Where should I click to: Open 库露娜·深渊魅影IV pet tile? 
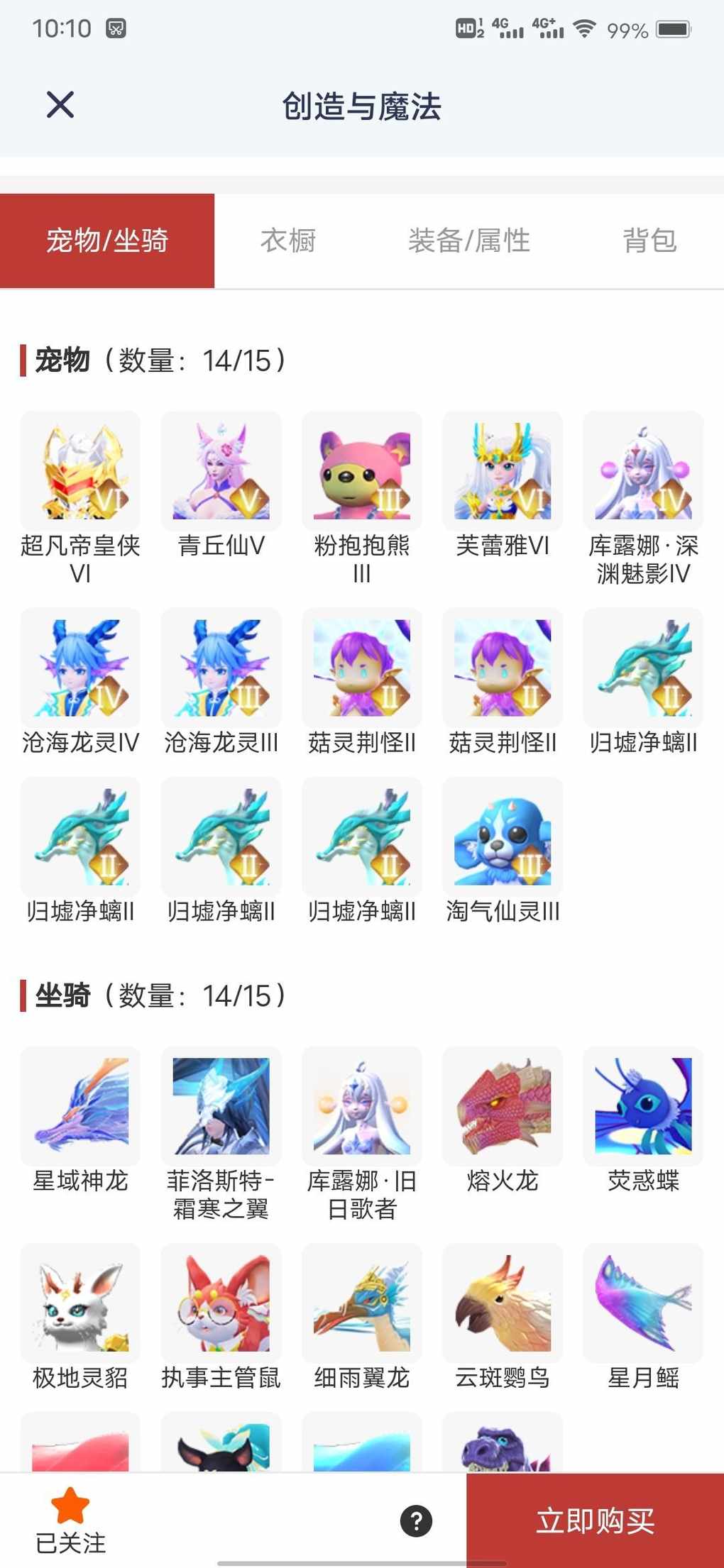(643, 472)
